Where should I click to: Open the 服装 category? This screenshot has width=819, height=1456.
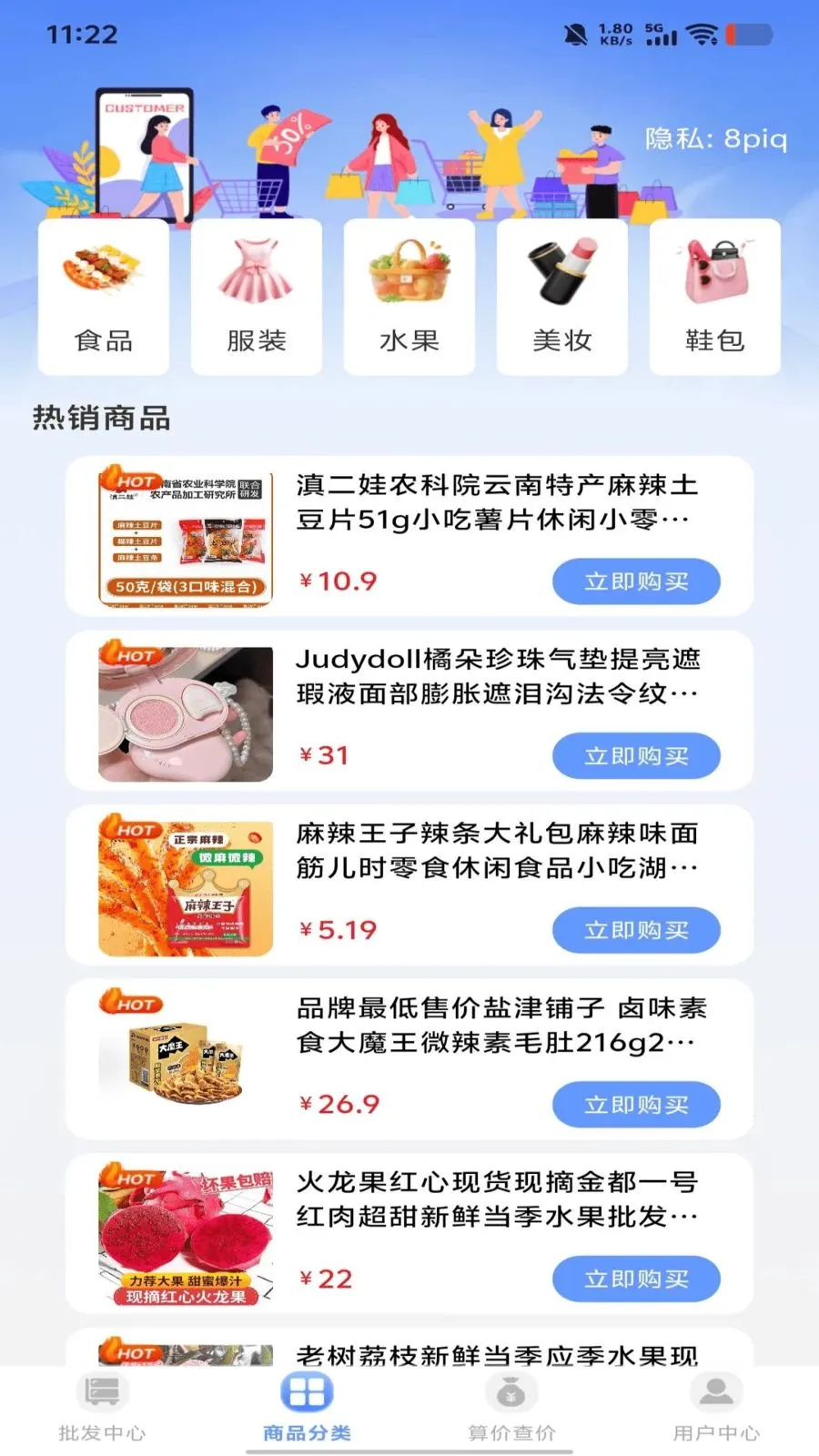click(257, 297)
